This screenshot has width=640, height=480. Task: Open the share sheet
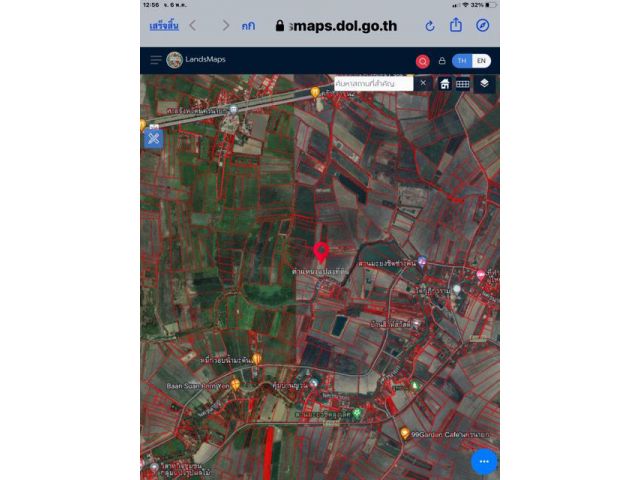click(456, 26)
